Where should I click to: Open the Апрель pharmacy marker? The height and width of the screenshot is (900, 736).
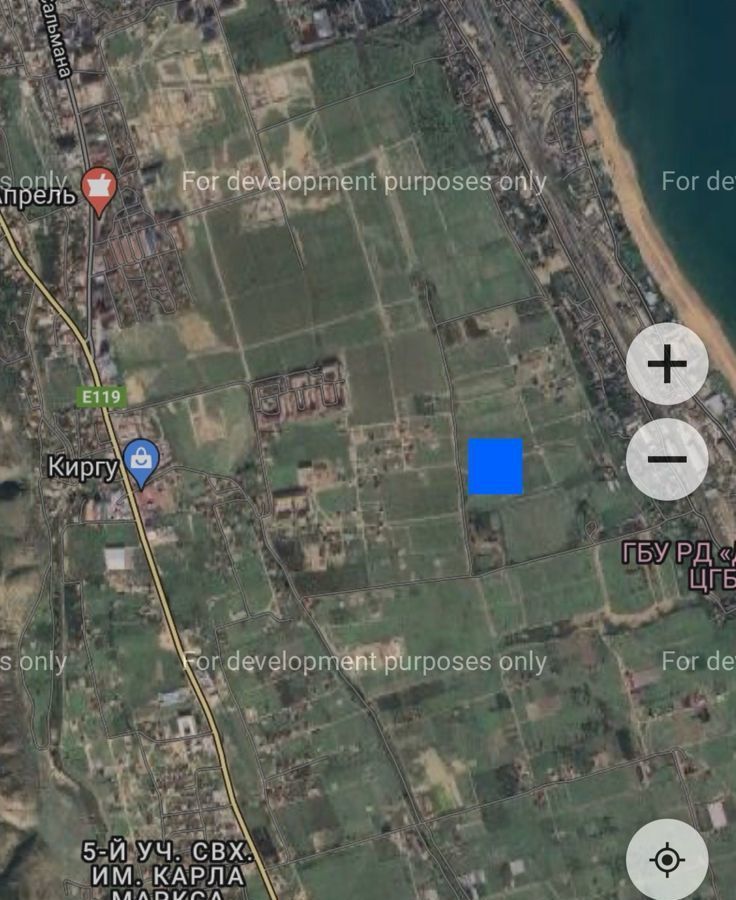99,189
